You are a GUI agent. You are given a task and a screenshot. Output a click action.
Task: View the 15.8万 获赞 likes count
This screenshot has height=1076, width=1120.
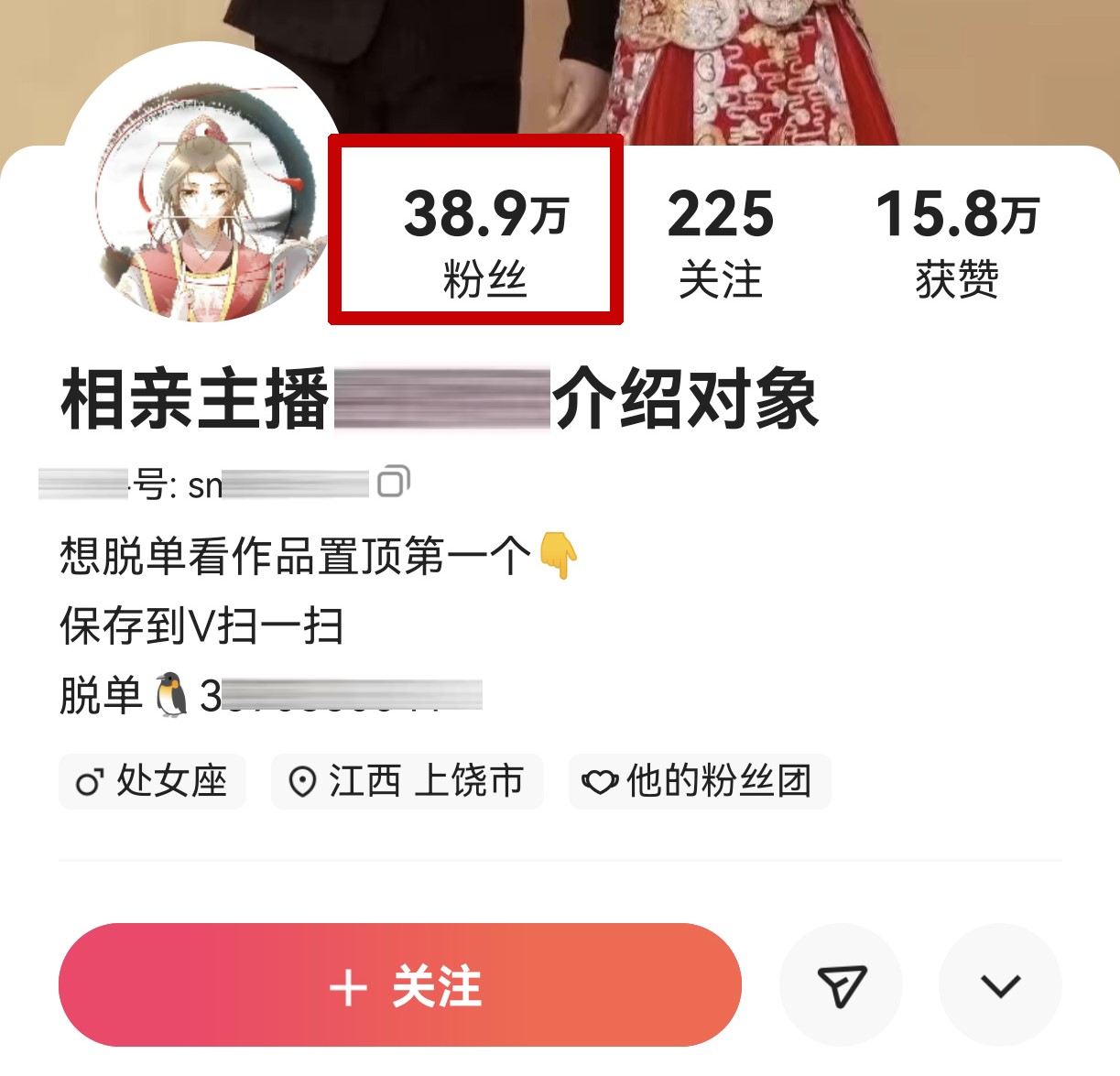tap(957, 242)
